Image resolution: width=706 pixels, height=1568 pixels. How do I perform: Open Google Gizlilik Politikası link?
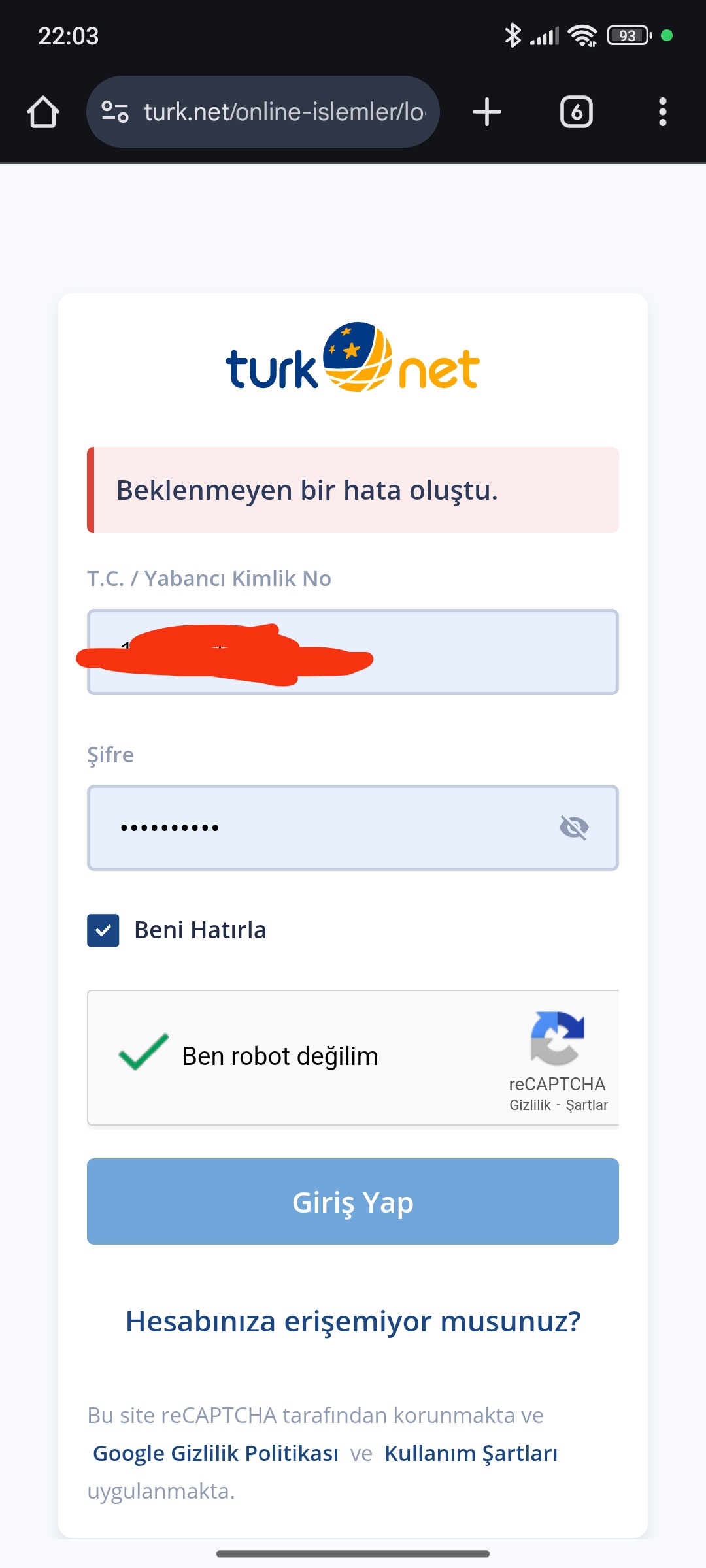pyautogui.click(x=216, y=1453)
